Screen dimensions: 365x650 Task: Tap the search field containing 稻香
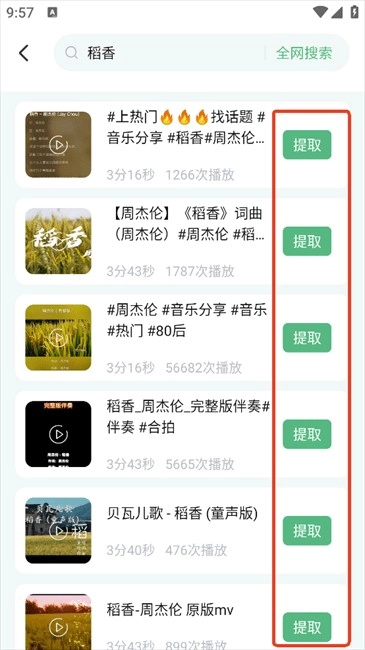(x=164, y=53)
